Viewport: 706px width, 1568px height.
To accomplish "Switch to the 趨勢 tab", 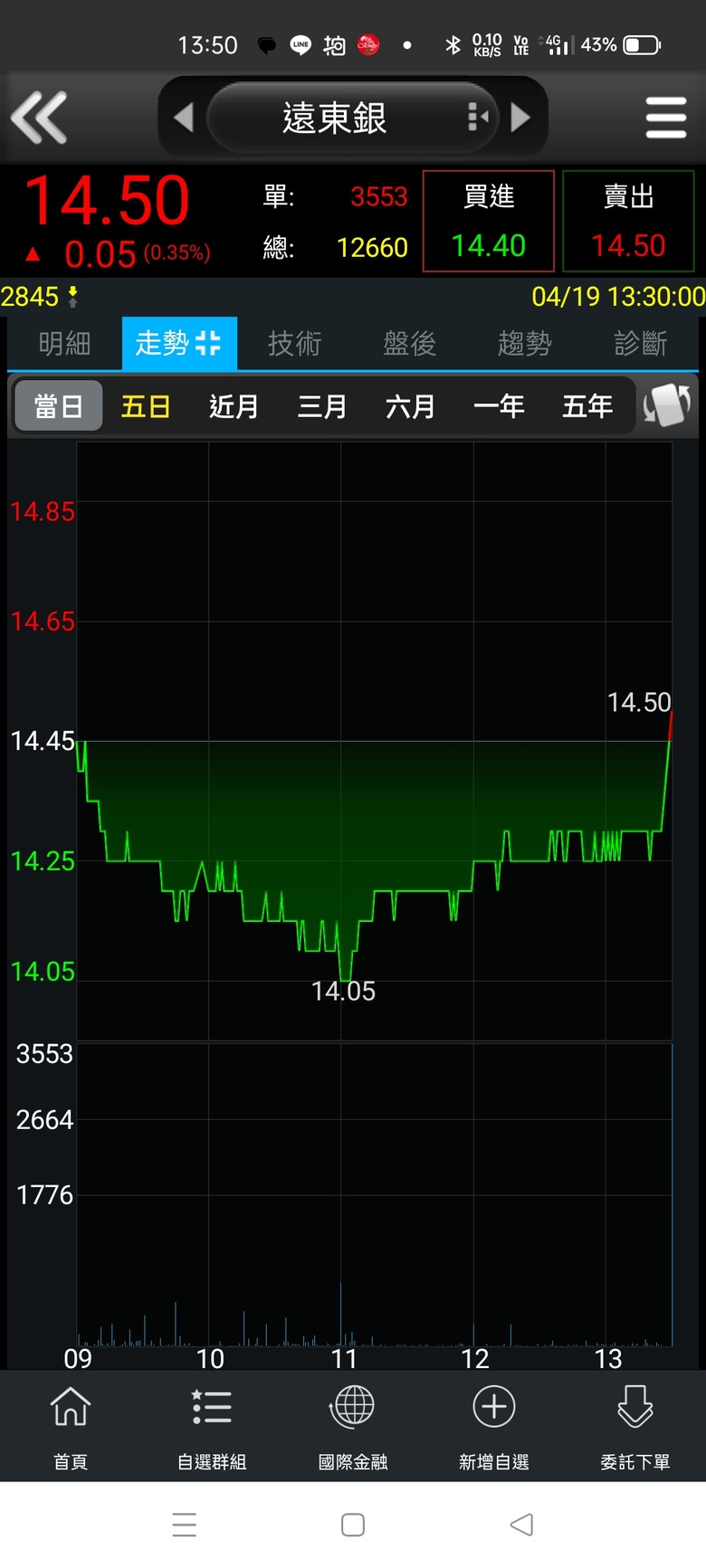I will [x=524, y=344].
